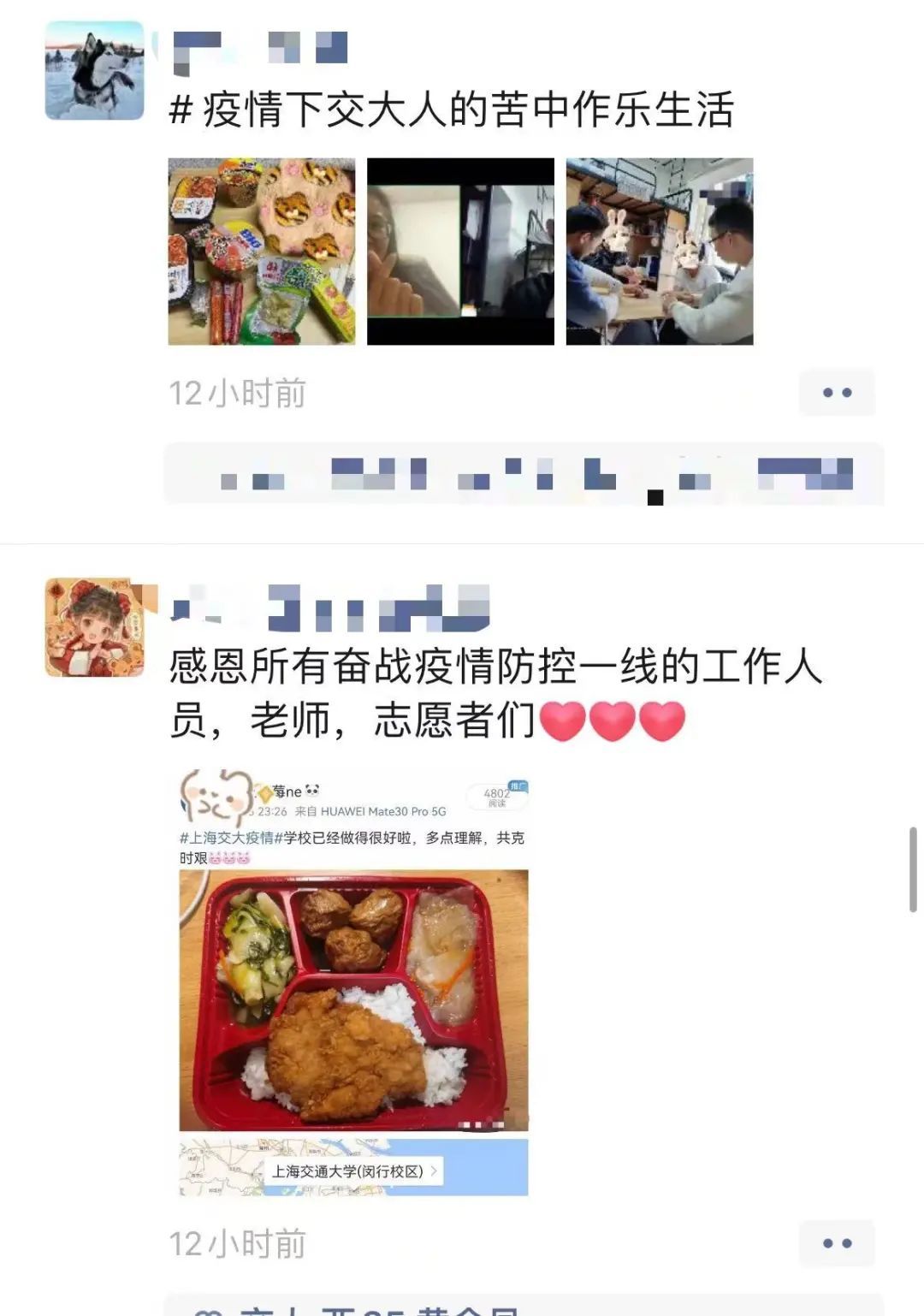View the snack food photo

(262, 252)
